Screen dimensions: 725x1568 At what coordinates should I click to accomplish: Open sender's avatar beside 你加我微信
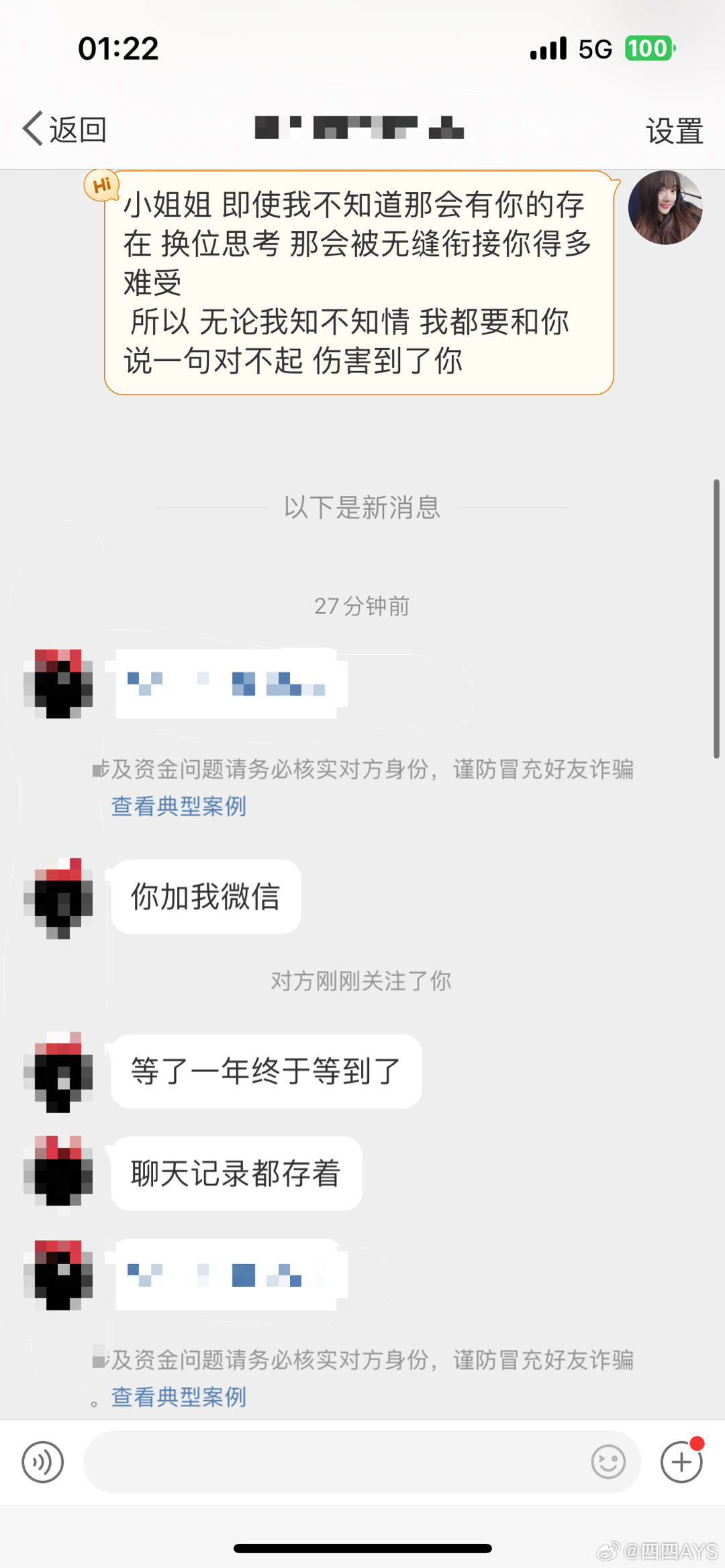[58, 898]
